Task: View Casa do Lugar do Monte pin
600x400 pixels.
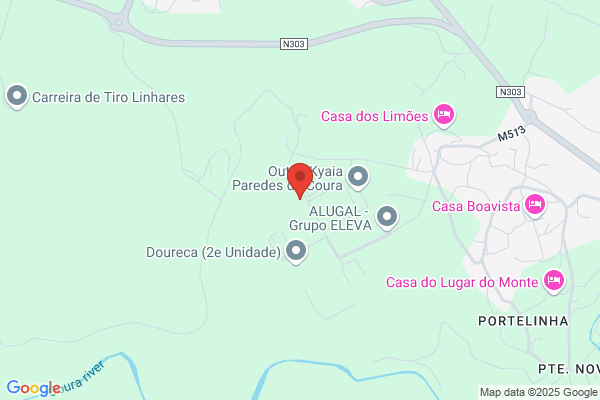Action: pyautogui.click(x=553, y=281)
